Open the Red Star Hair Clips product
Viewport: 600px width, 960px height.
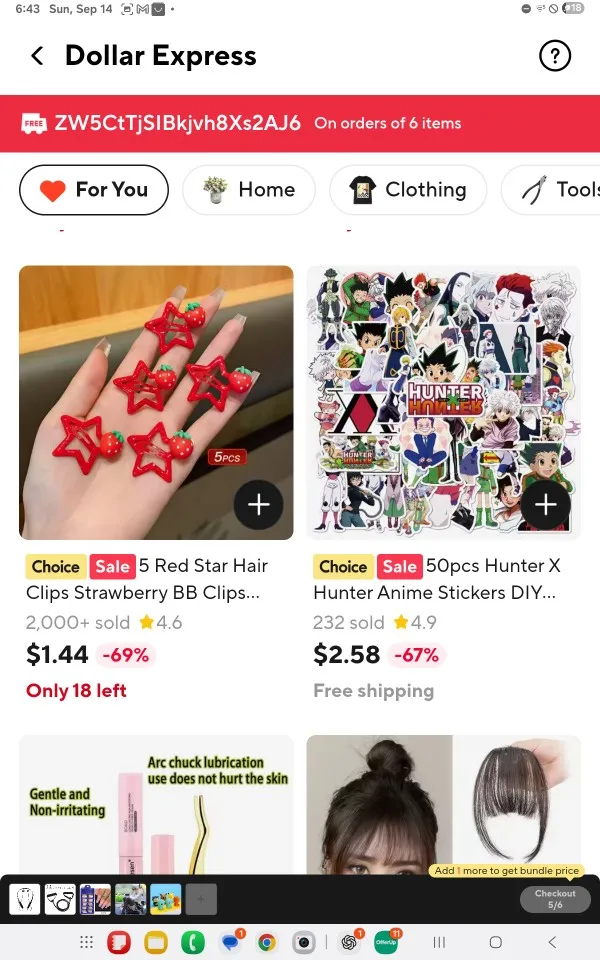point(156,400)
